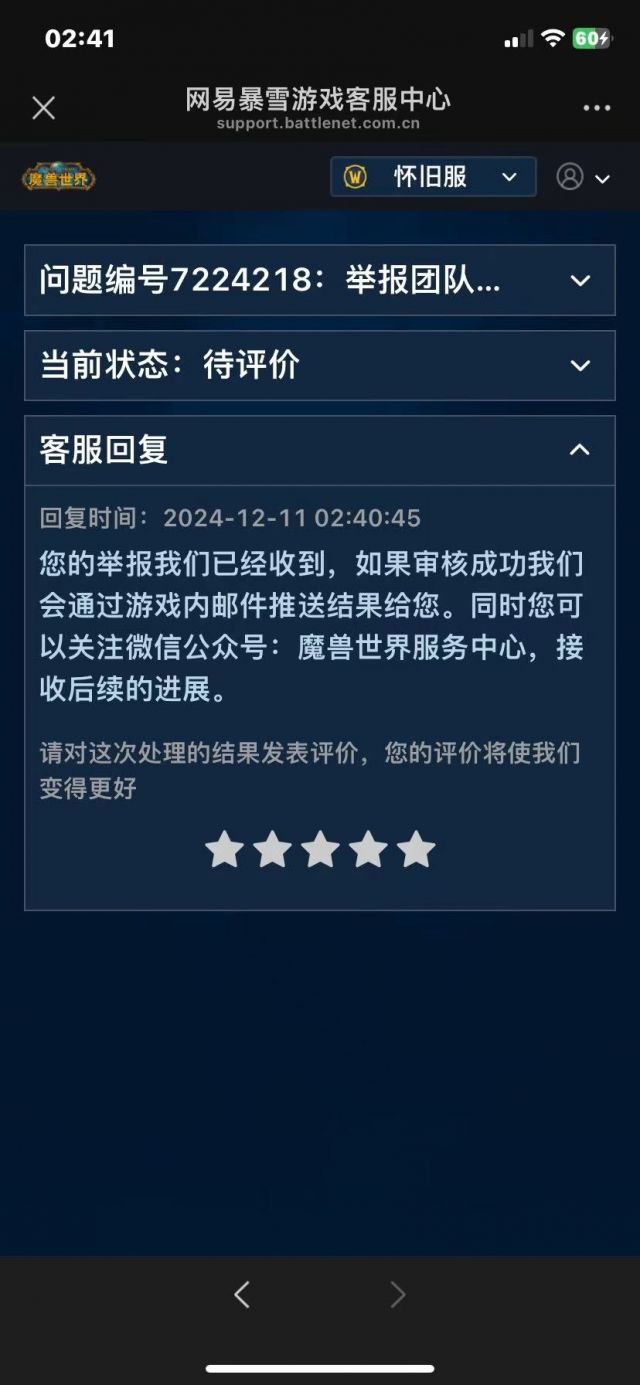Rate the service one star
Screen dimensions: 640x1385
click(224, 850)
